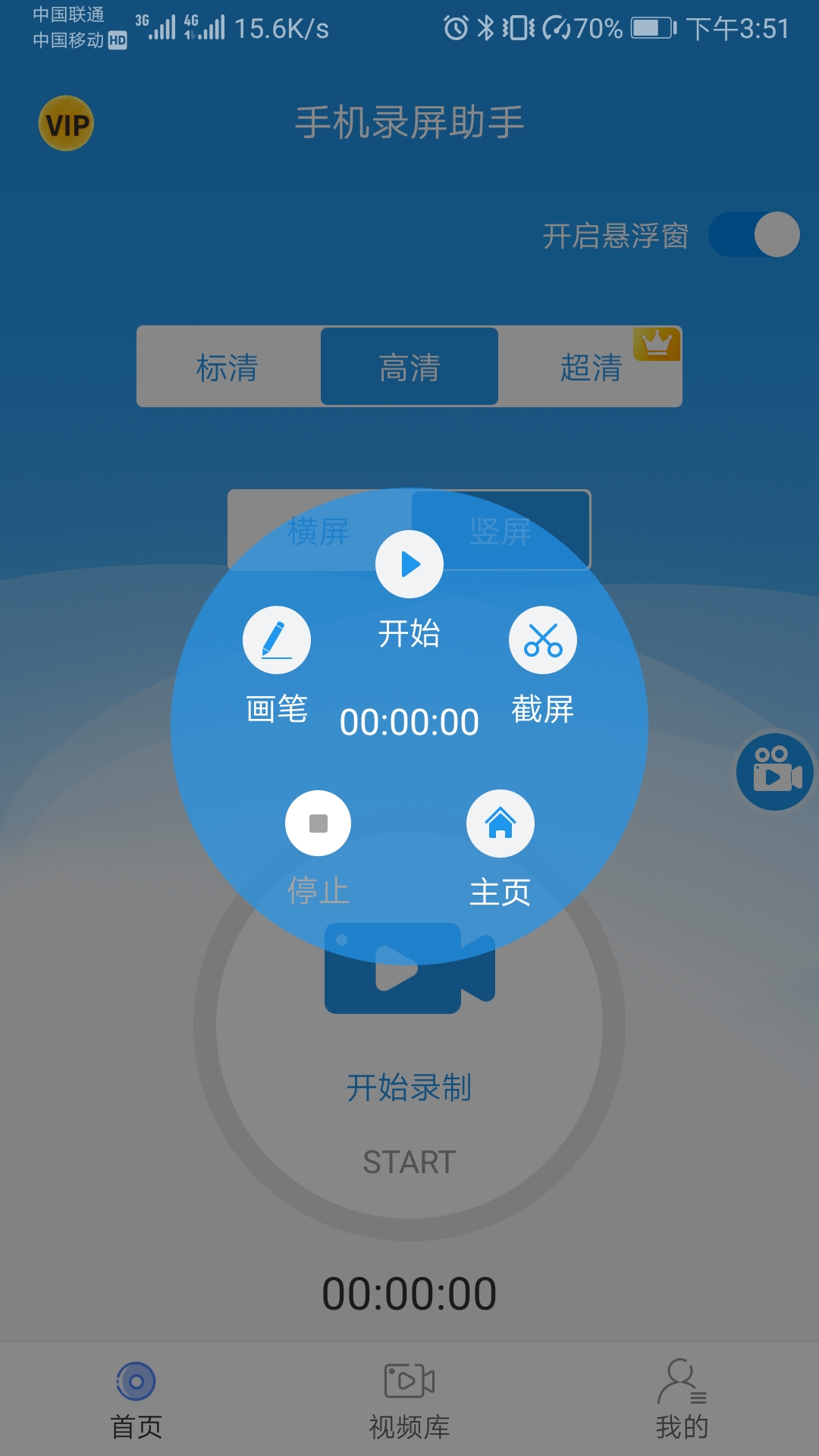Tap the play icon labeled 开始

point(409,563)
